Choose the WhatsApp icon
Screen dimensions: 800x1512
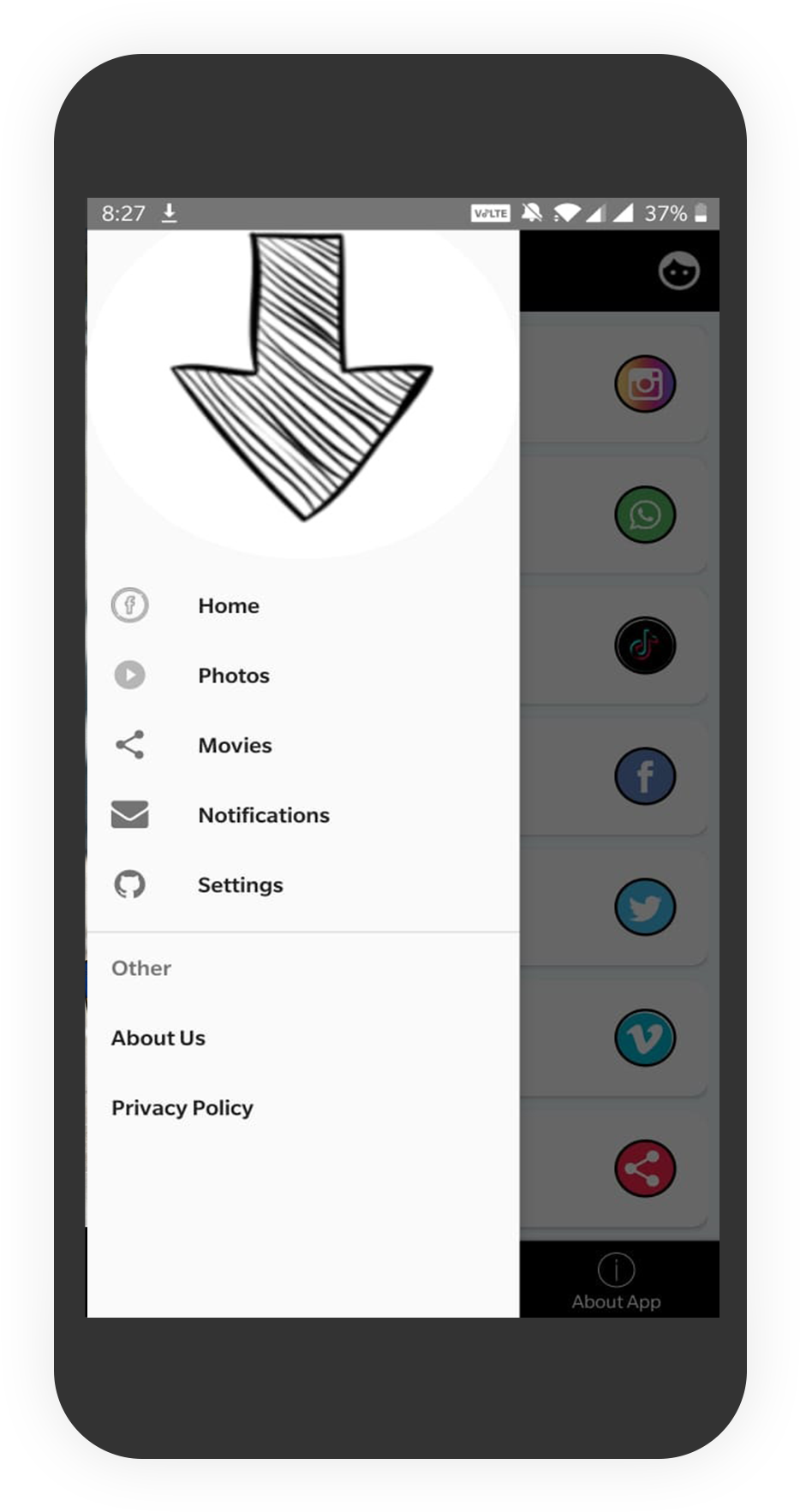click(x=645, y=515)
